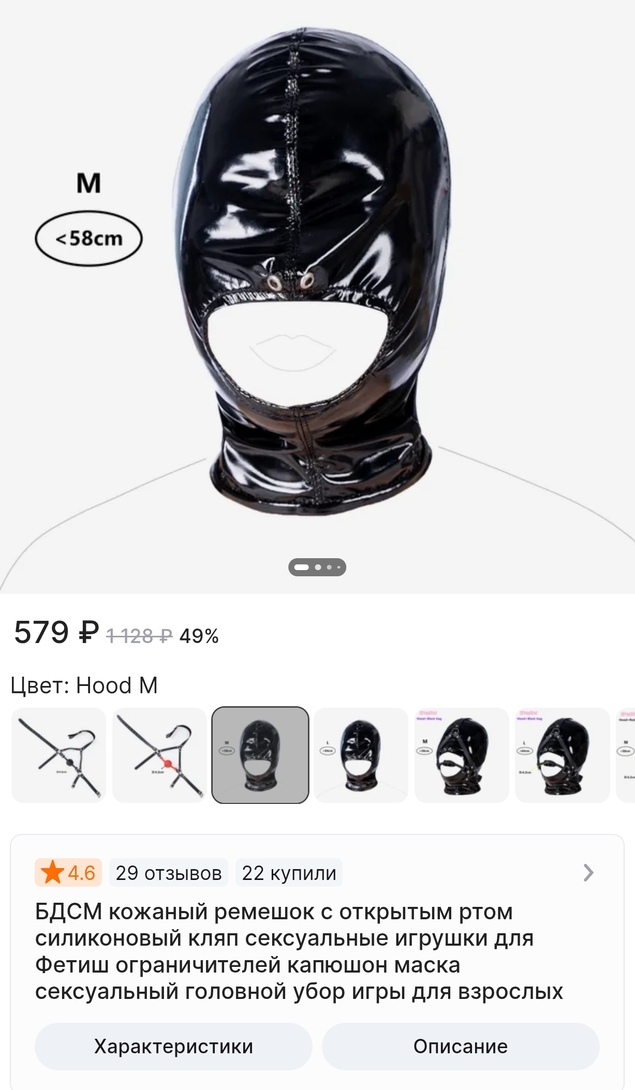The height and width of the screenshot is (1090, 635).
Task: Pick the hood with gag size L variant
Action: tap(562, 755)
